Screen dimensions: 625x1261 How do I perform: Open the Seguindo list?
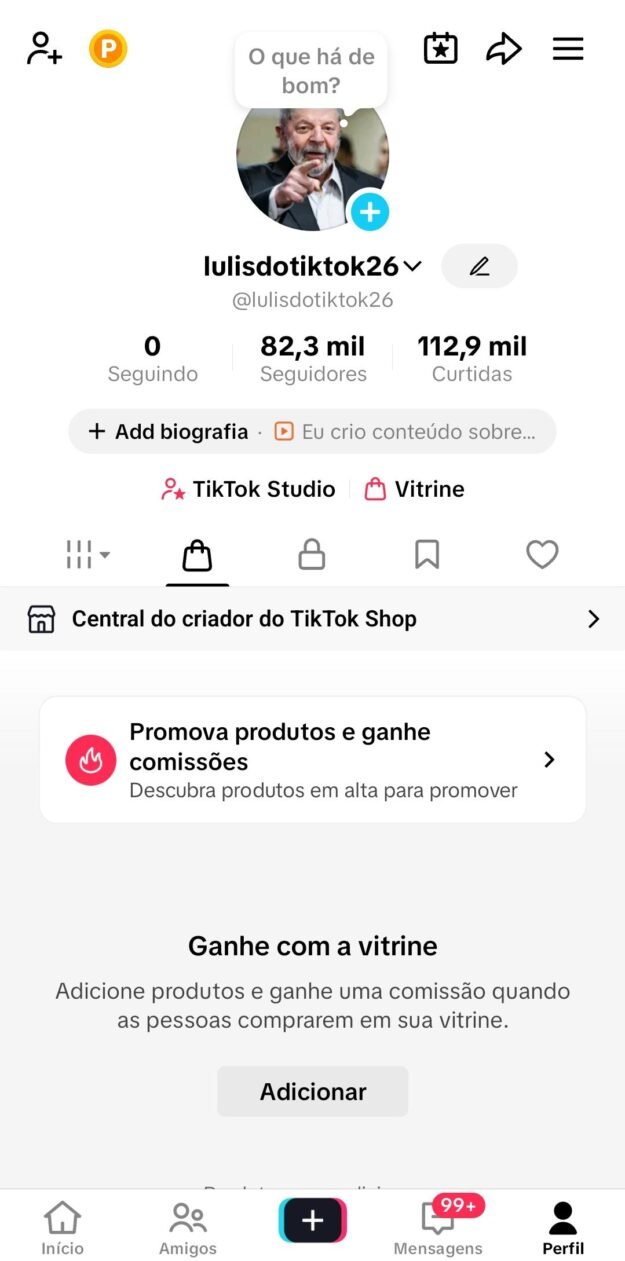click(x=153, y=359)
